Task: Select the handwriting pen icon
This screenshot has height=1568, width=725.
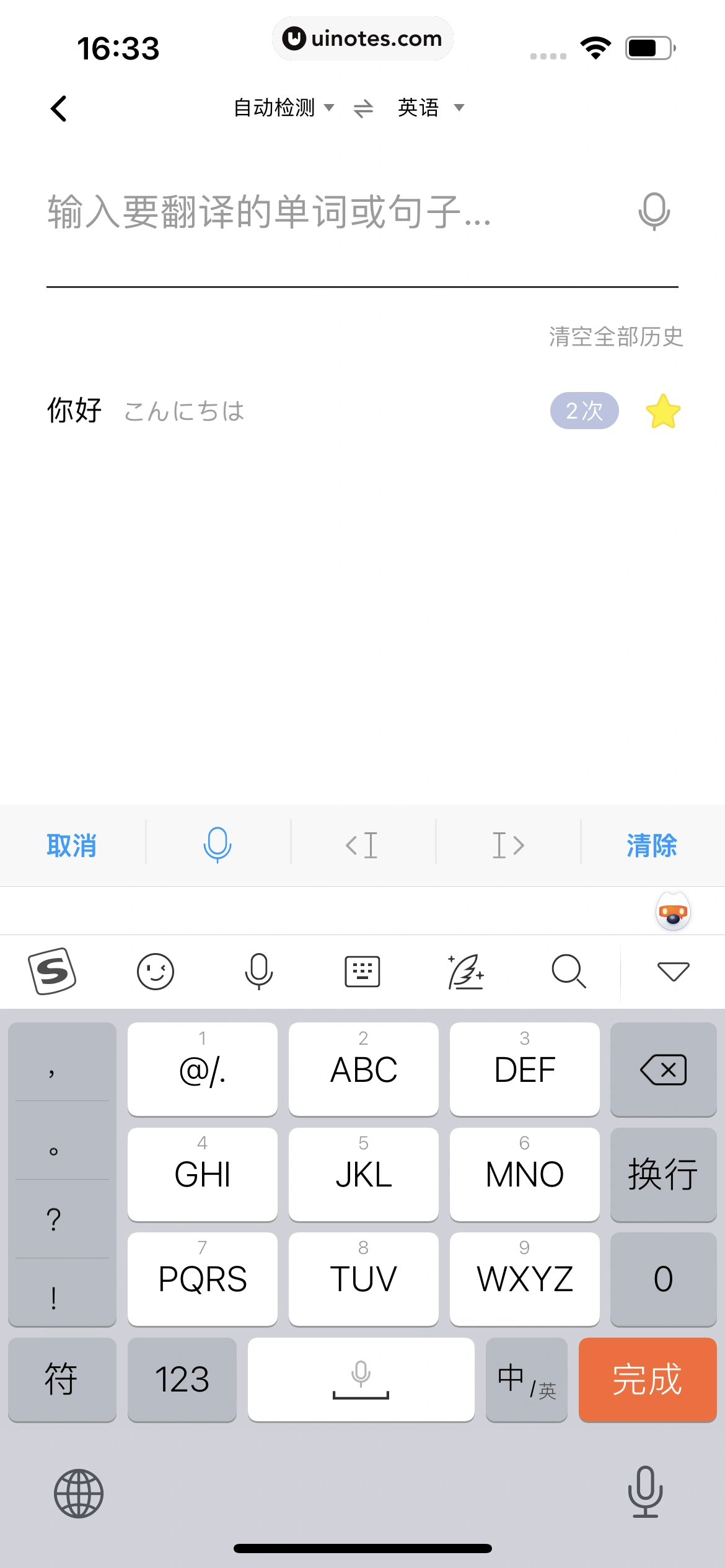Action: [x=465, y=971]
